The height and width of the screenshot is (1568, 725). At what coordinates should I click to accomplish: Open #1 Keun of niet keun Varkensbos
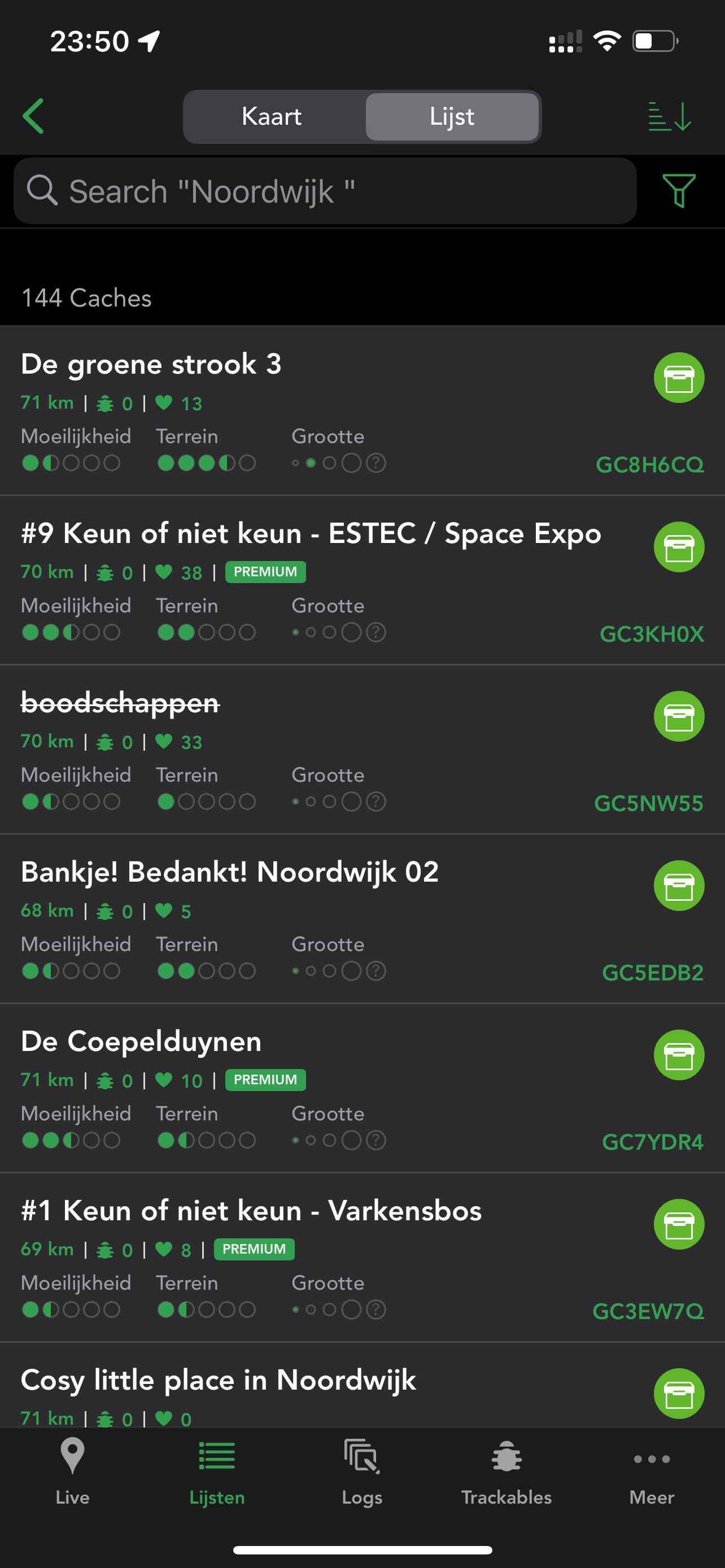(x=362, y=1257)
